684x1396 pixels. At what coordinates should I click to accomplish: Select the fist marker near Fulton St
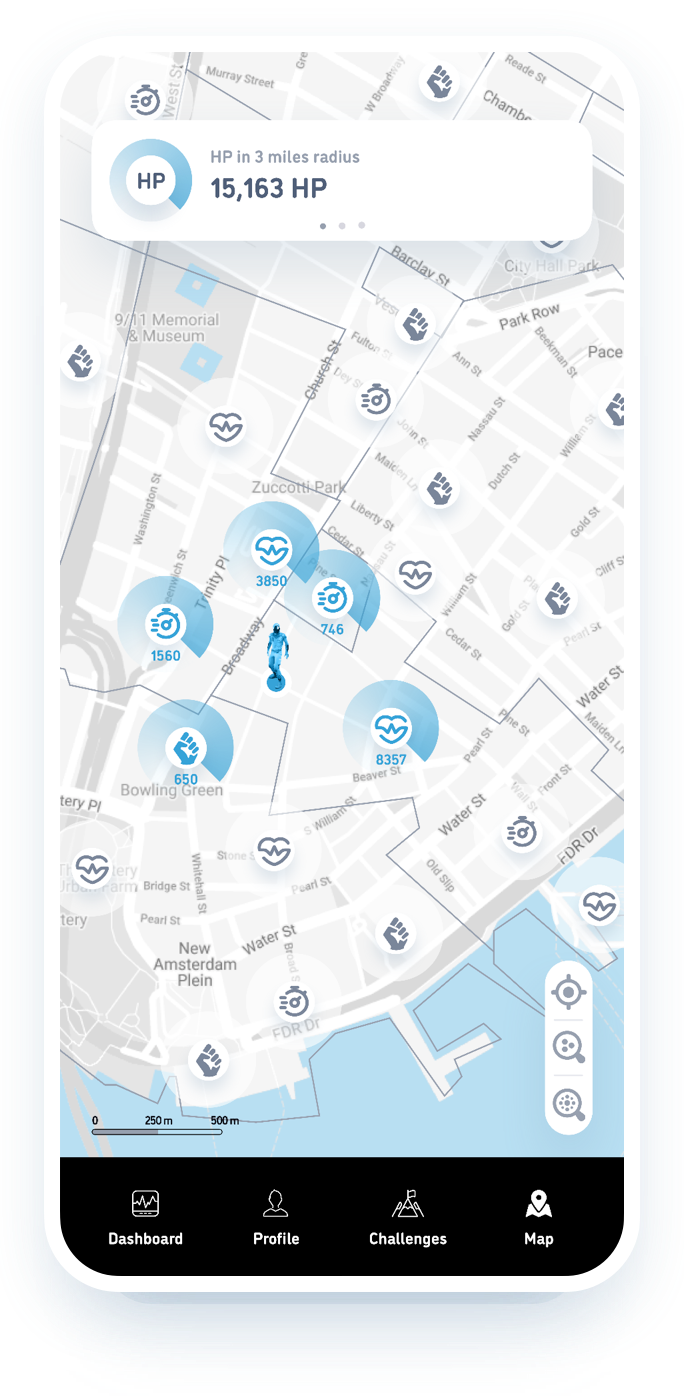click(415, 323)
